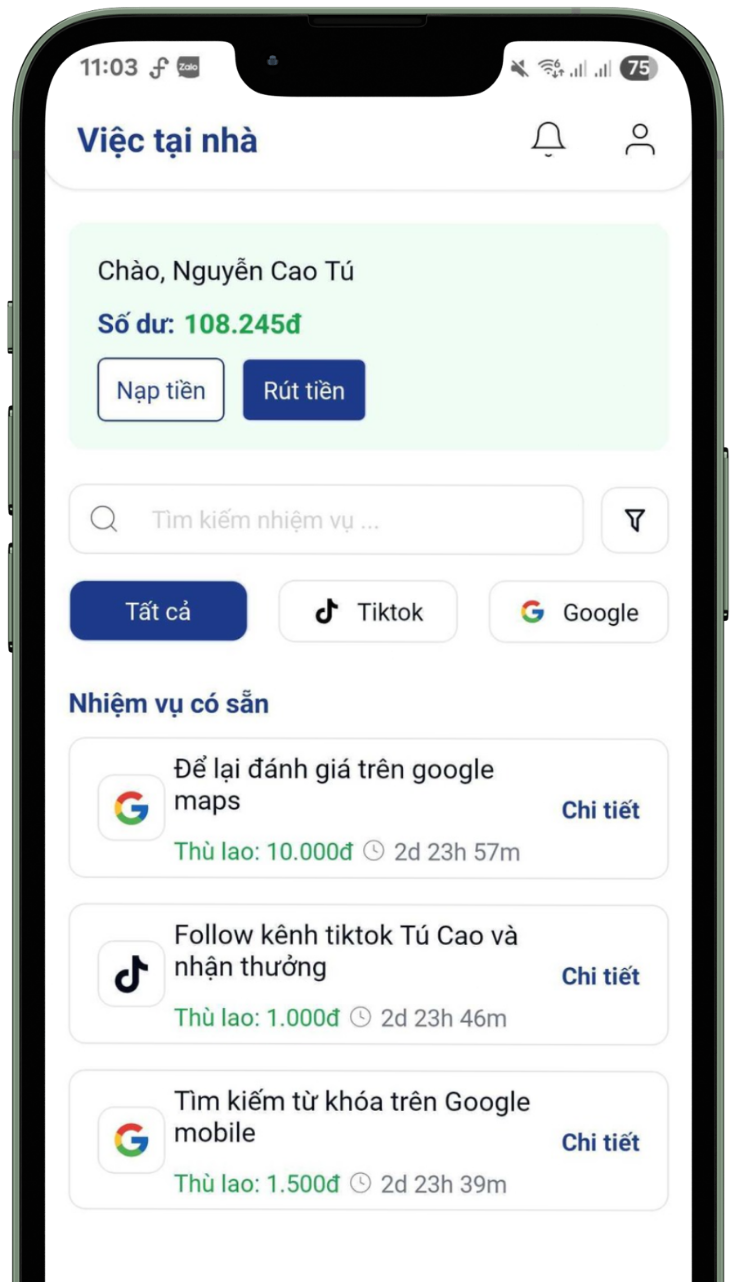View Chi tiết for the Tiktok follow task
Screen dimensions: 738x1282
pos(600,976)
